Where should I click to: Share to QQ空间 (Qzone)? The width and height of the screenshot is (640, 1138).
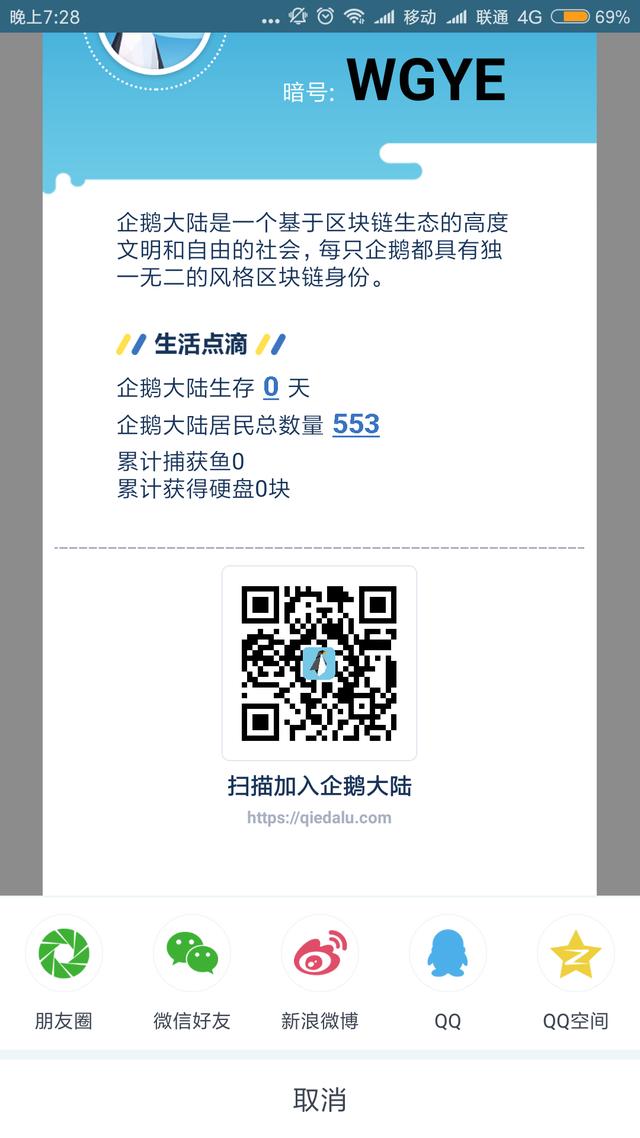click(575, 954)
